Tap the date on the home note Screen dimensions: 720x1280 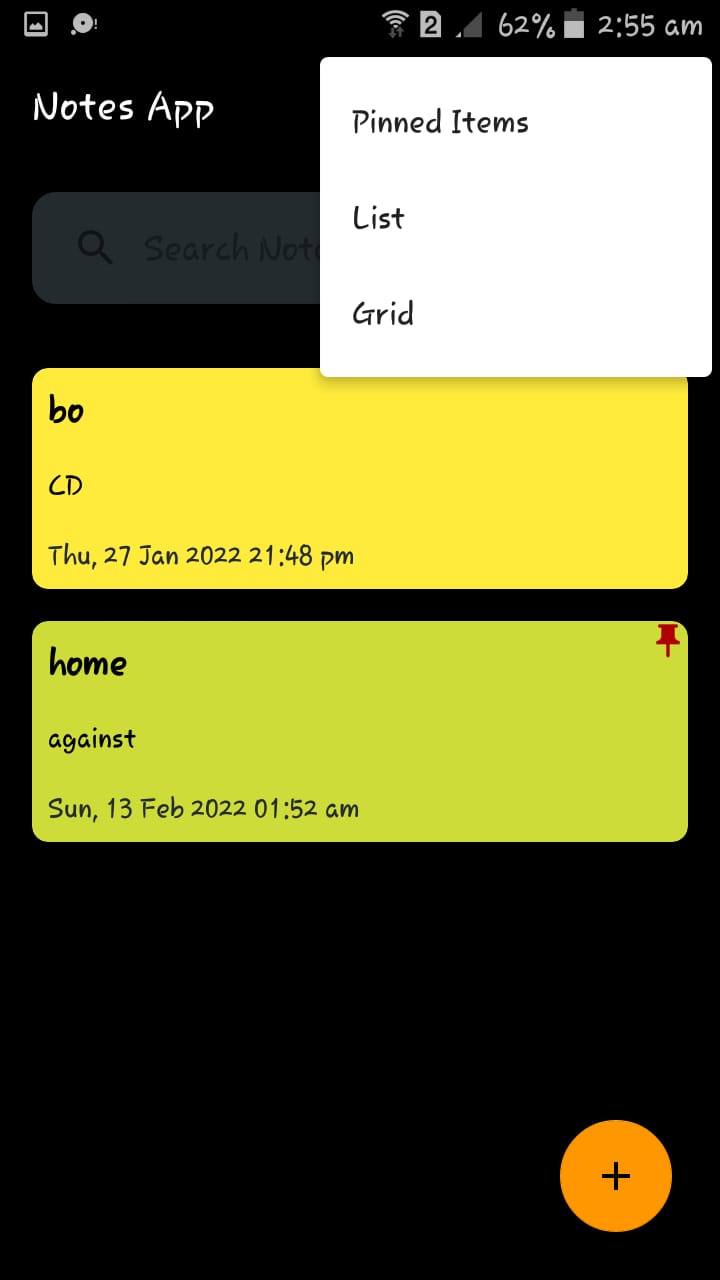pyautogui.click(x=203, y=807)
